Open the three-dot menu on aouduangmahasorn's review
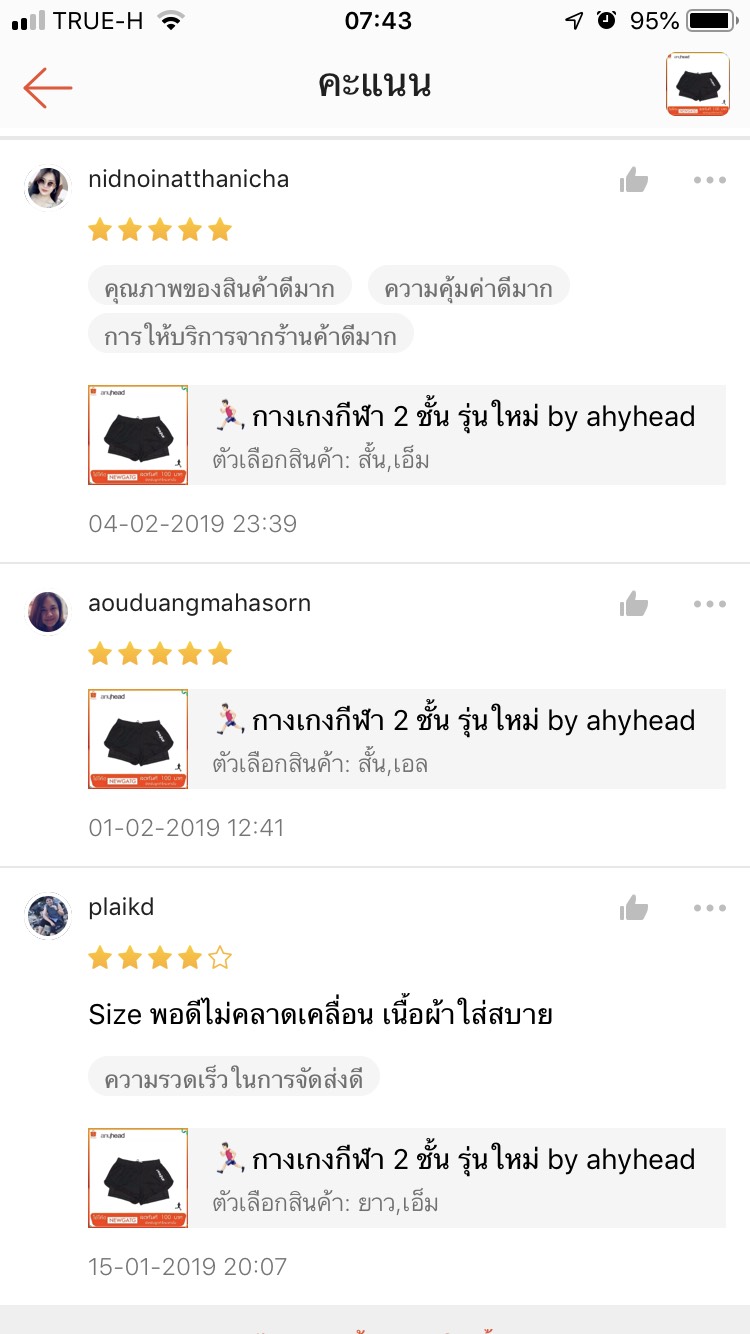The height and width of the screenshot is (1334, 750). pos(710,604)
